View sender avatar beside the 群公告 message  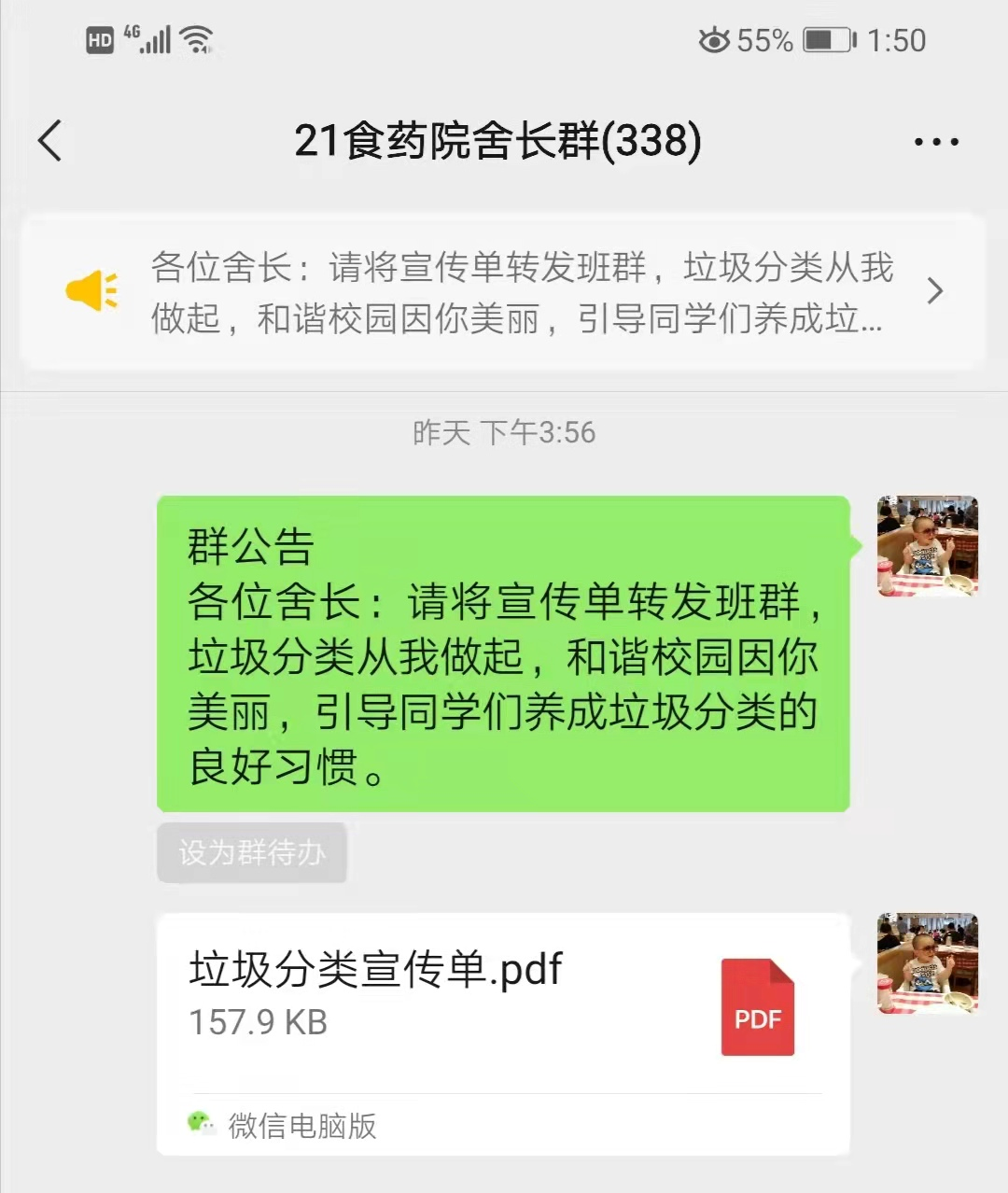click(927, 546)
